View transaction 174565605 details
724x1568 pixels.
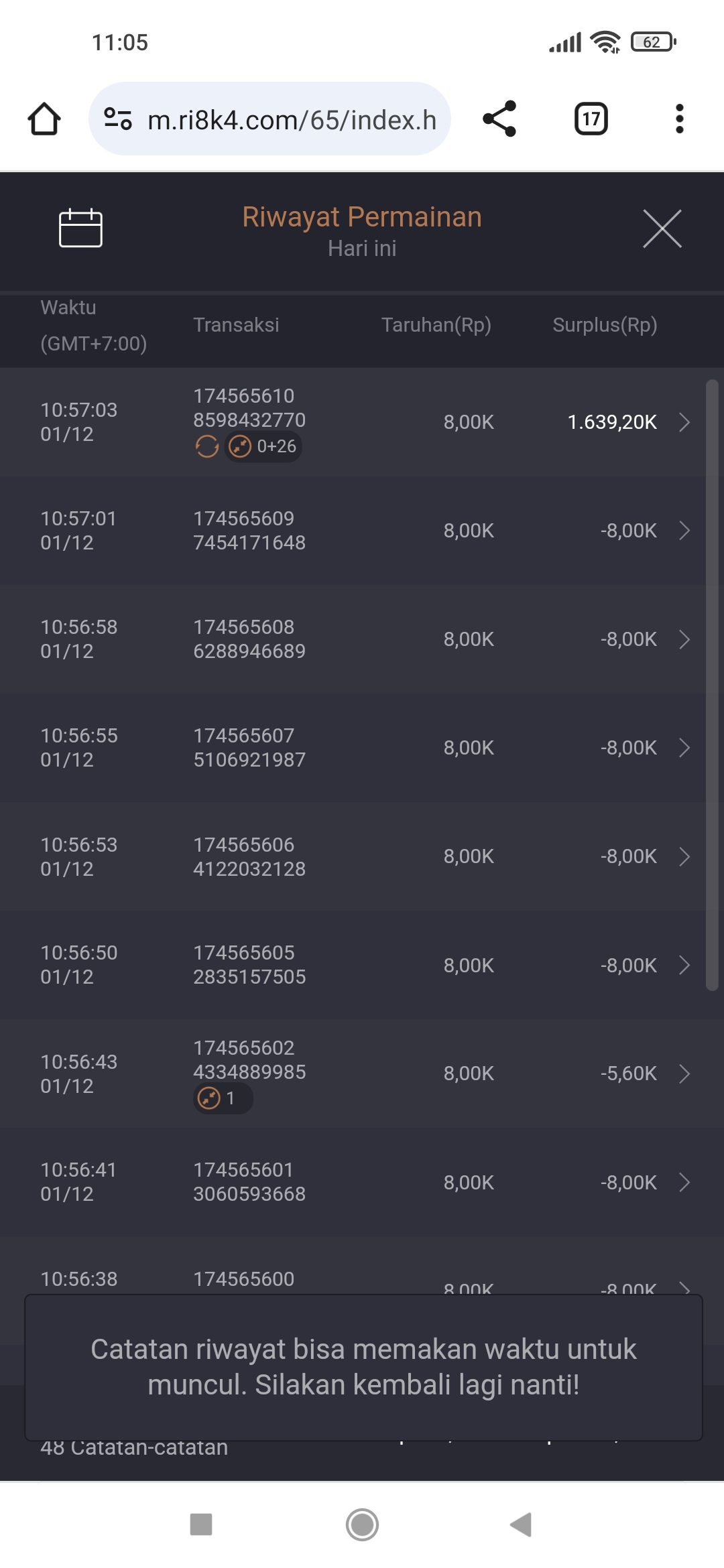point(684,965)
